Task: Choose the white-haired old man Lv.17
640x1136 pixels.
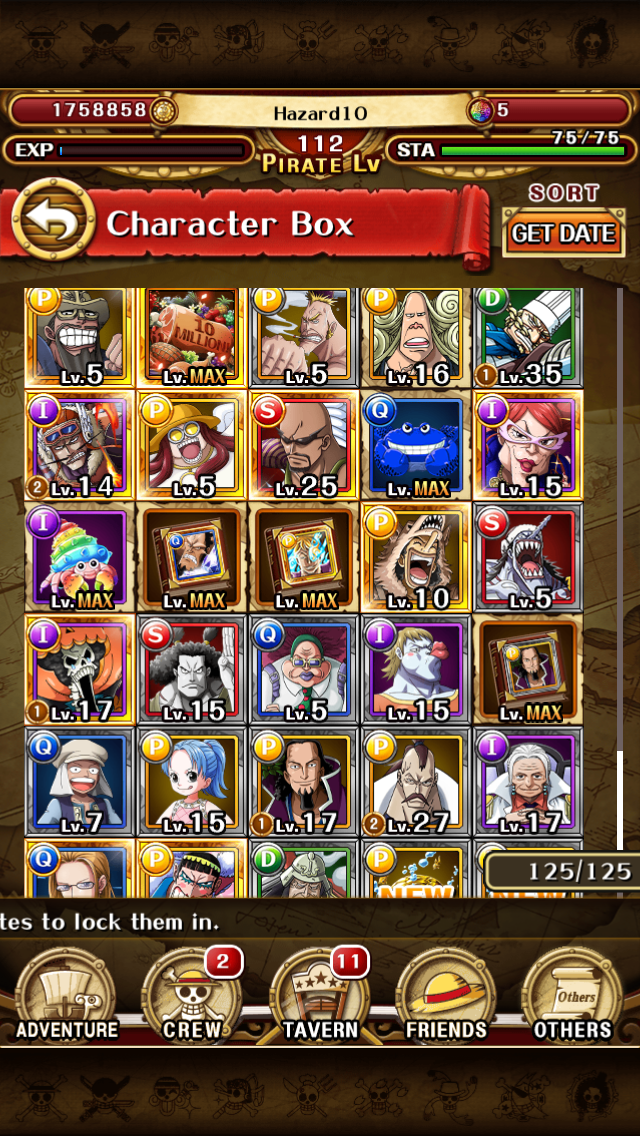Action: coord(527,781)
